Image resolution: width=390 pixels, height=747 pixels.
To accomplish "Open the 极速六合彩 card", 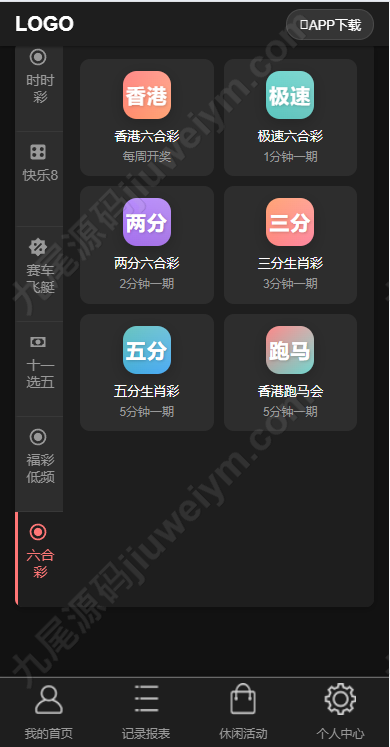I will (290, 118).
